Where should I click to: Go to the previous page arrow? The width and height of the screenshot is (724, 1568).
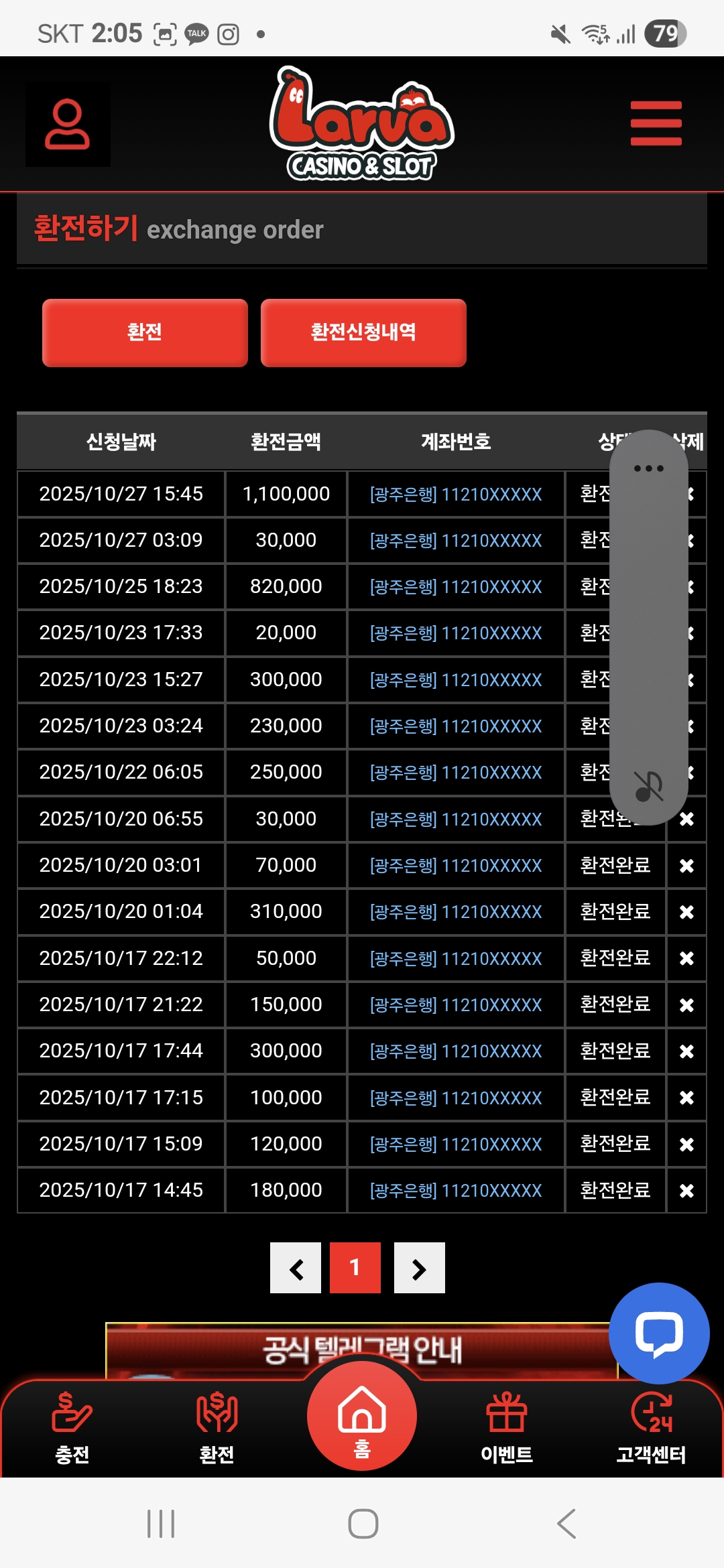click(296, 1268)
